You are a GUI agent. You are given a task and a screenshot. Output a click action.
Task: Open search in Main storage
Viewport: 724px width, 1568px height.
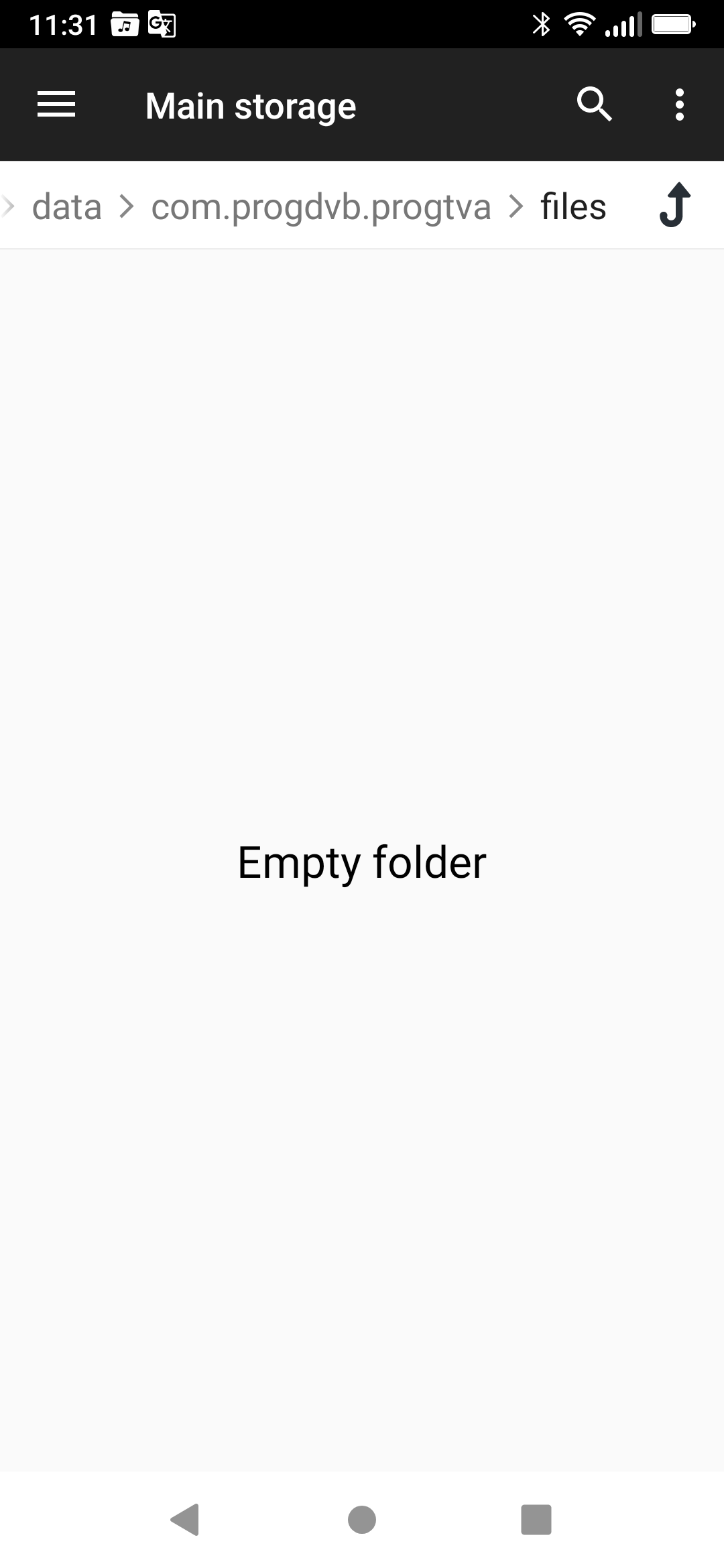pyautogui.click(x=594, y=105)
